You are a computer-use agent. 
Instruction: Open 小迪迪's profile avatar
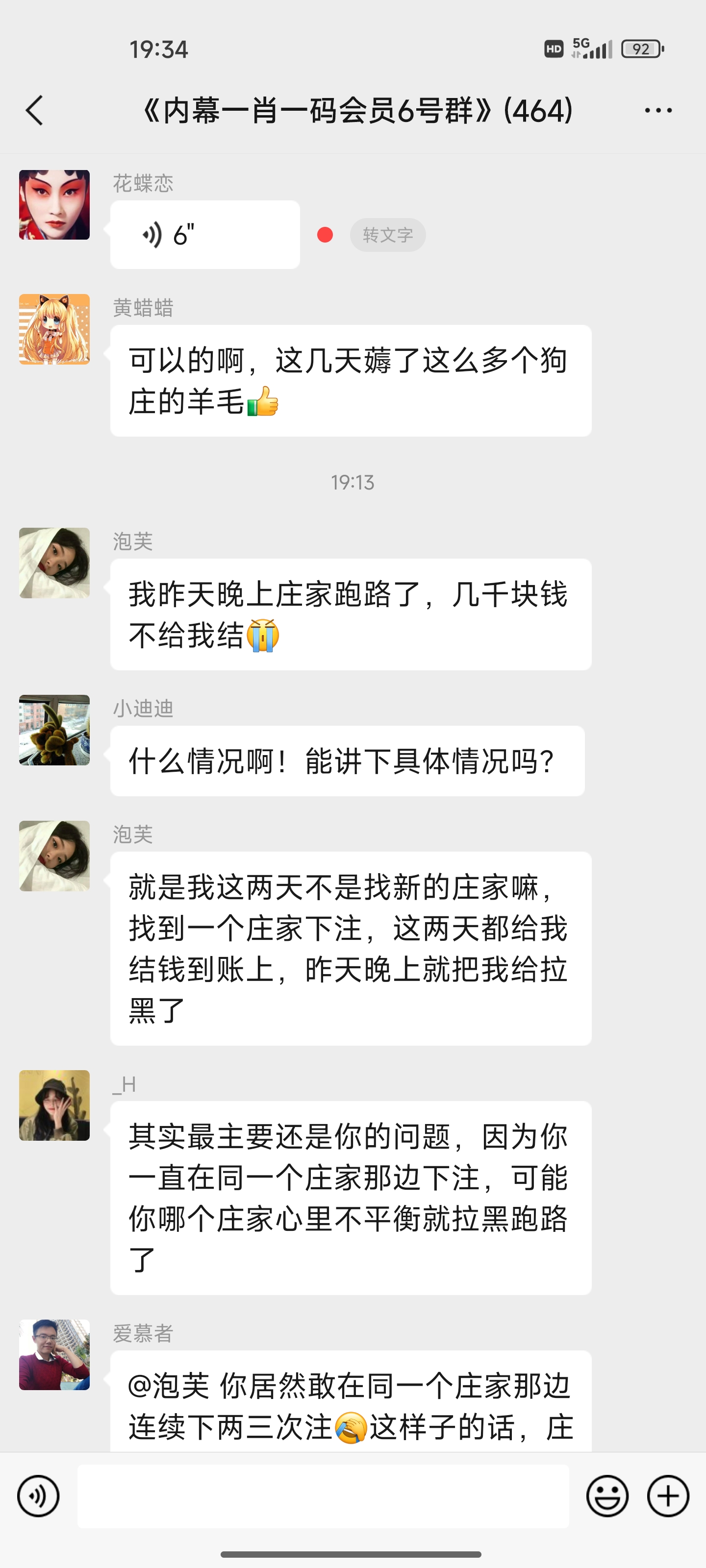pyautogui.click(x=54, y=730)
